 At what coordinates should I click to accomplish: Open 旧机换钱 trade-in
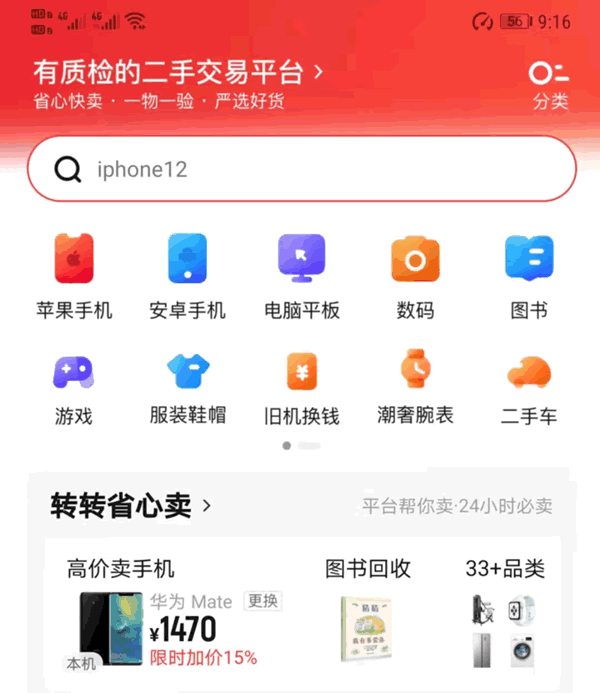click(301, 388)
